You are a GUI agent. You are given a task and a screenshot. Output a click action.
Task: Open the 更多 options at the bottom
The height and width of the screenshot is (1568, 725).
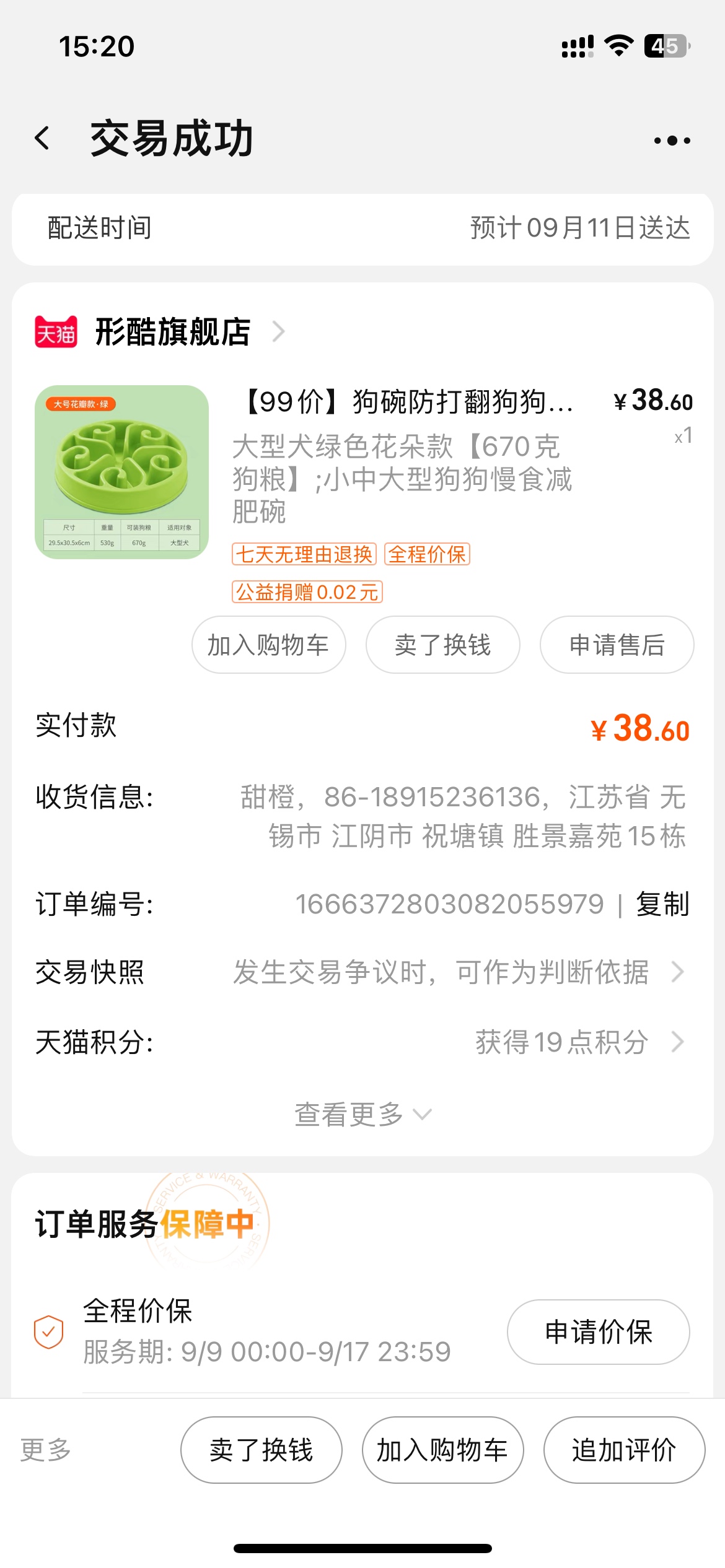[x=46, y=1450]
